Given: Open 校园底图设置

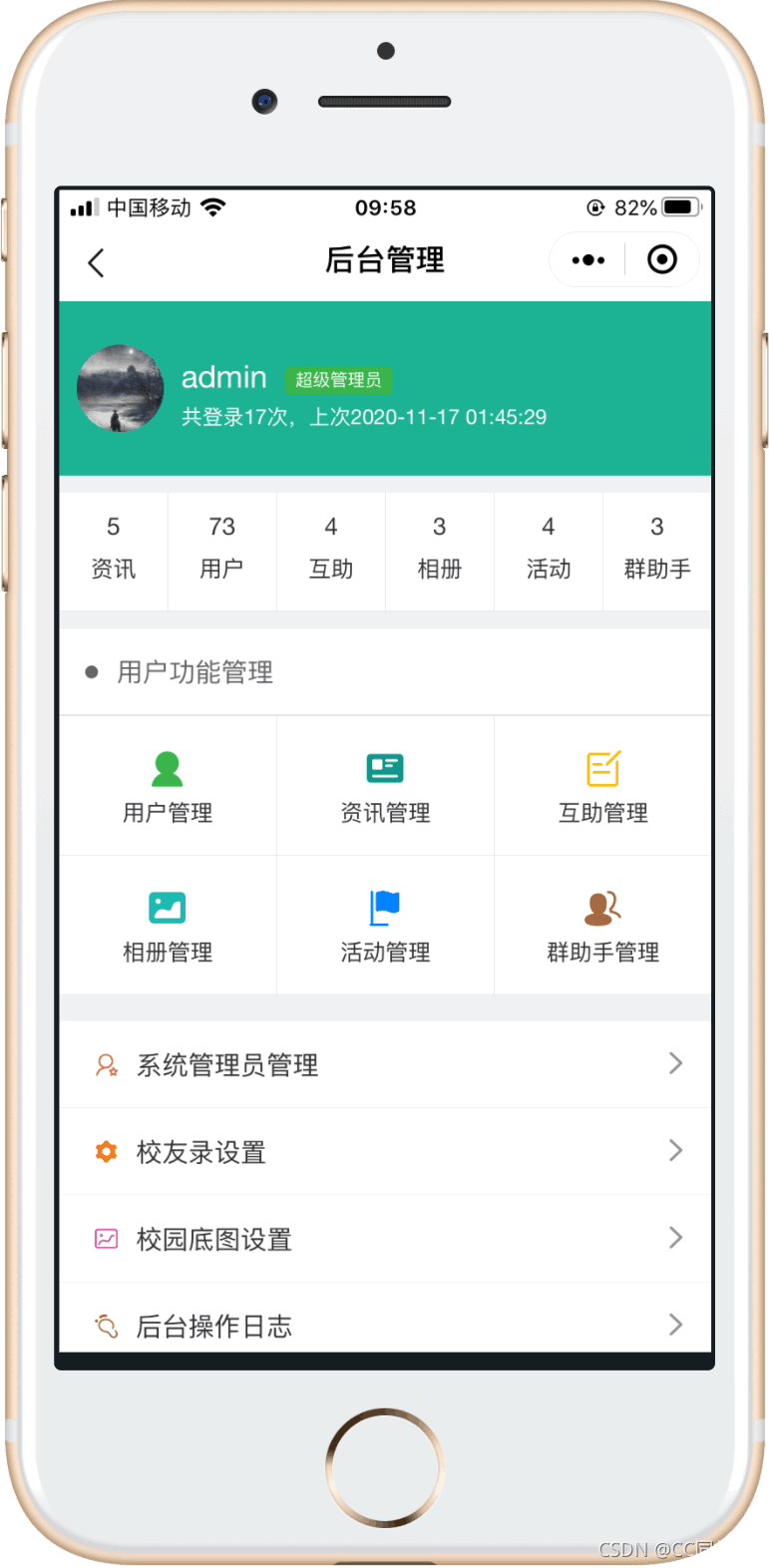Looking at the screenshot, I should pos(385,1239).
